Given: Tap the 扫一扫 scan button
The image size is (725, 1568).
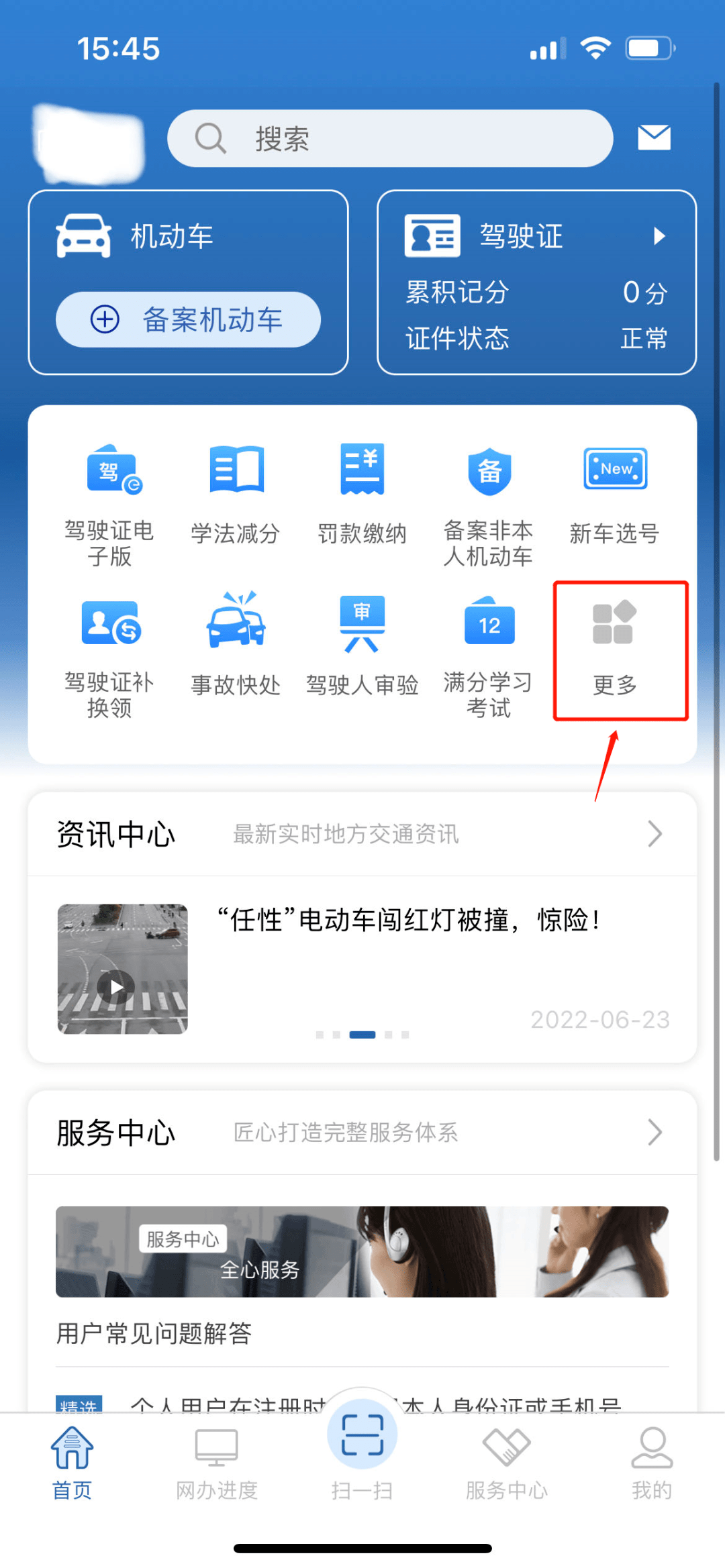Looking at the screenshot, I should (x=362, y=1443).
